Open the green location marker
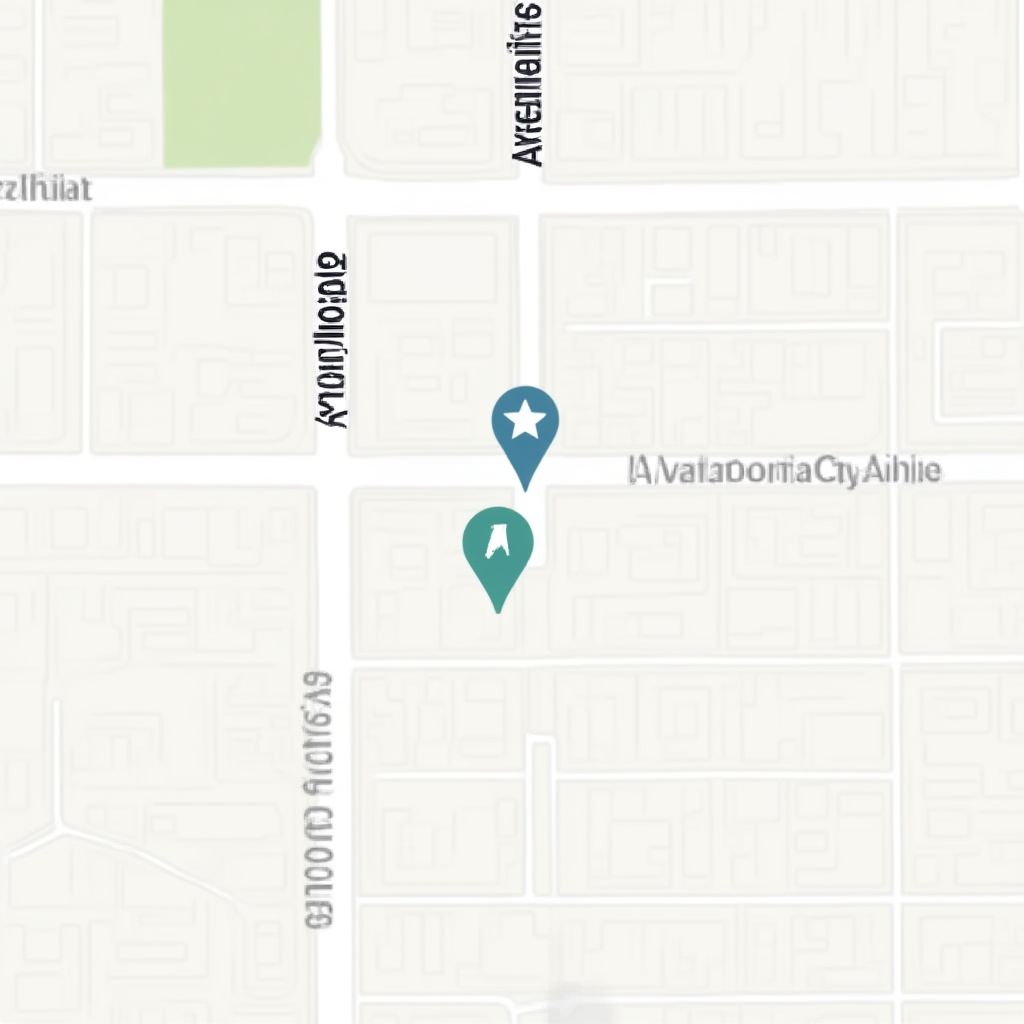Viewport: 1024px width, 1024px height. 498,545
